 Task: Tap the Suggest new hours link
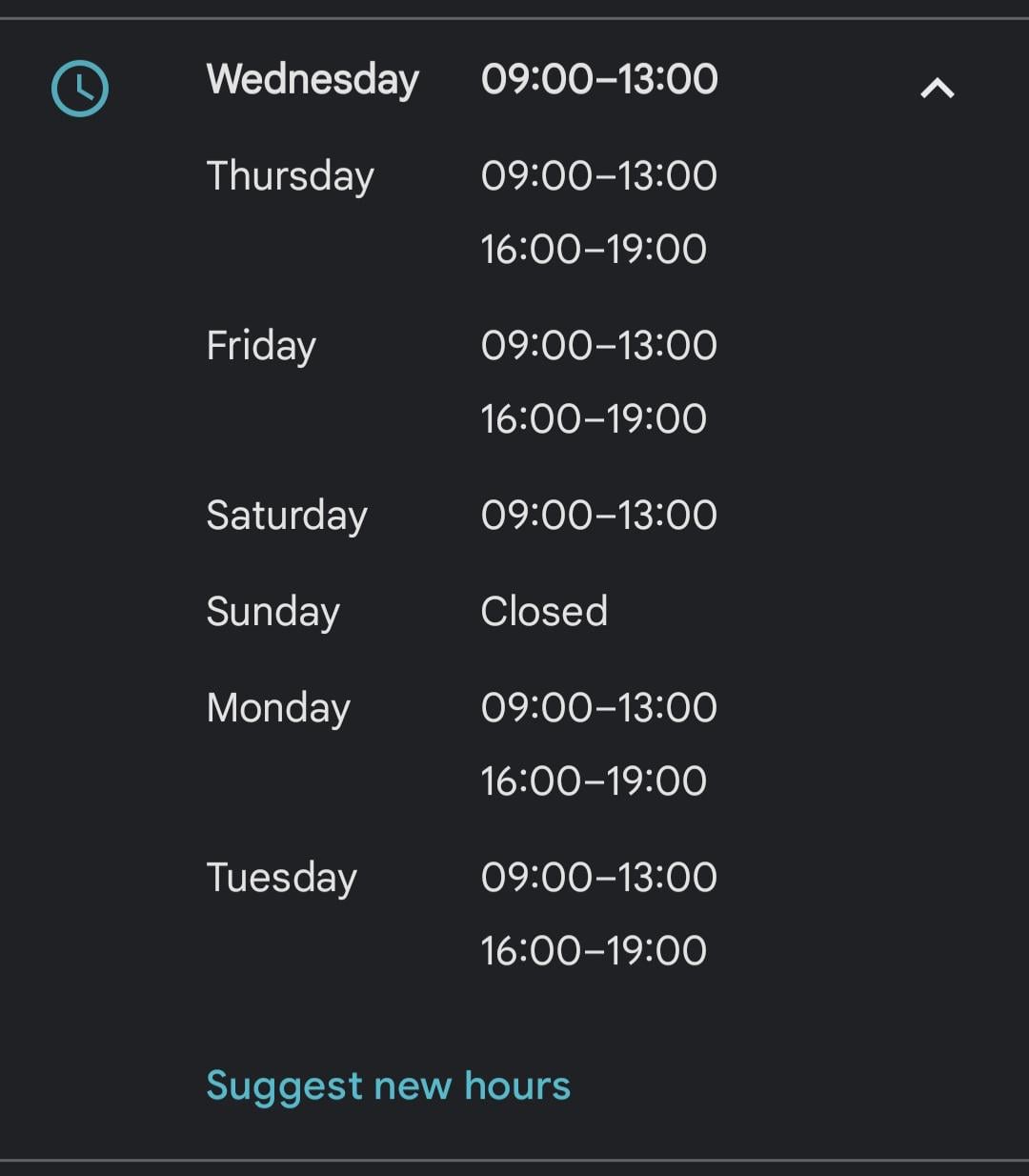pos(389,1086)
